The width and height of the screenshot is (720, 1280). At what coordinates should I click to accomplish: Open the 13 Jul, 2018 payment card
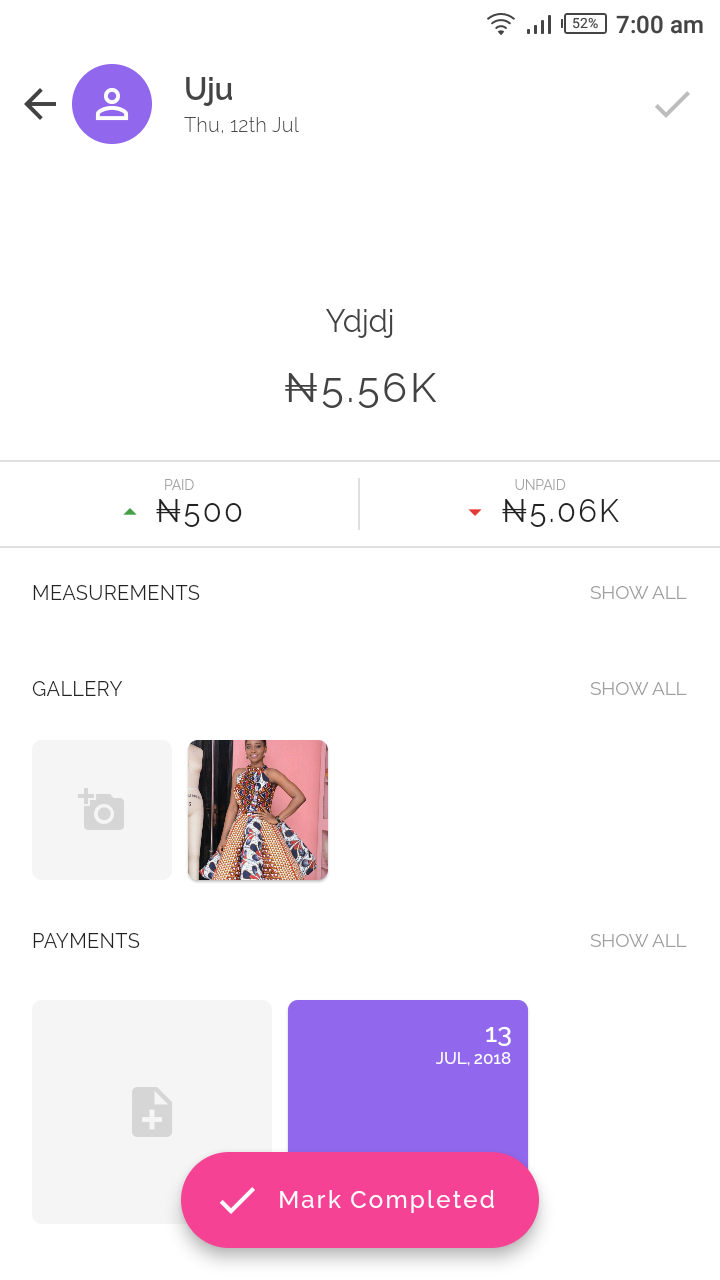(x=408, y=1070)
